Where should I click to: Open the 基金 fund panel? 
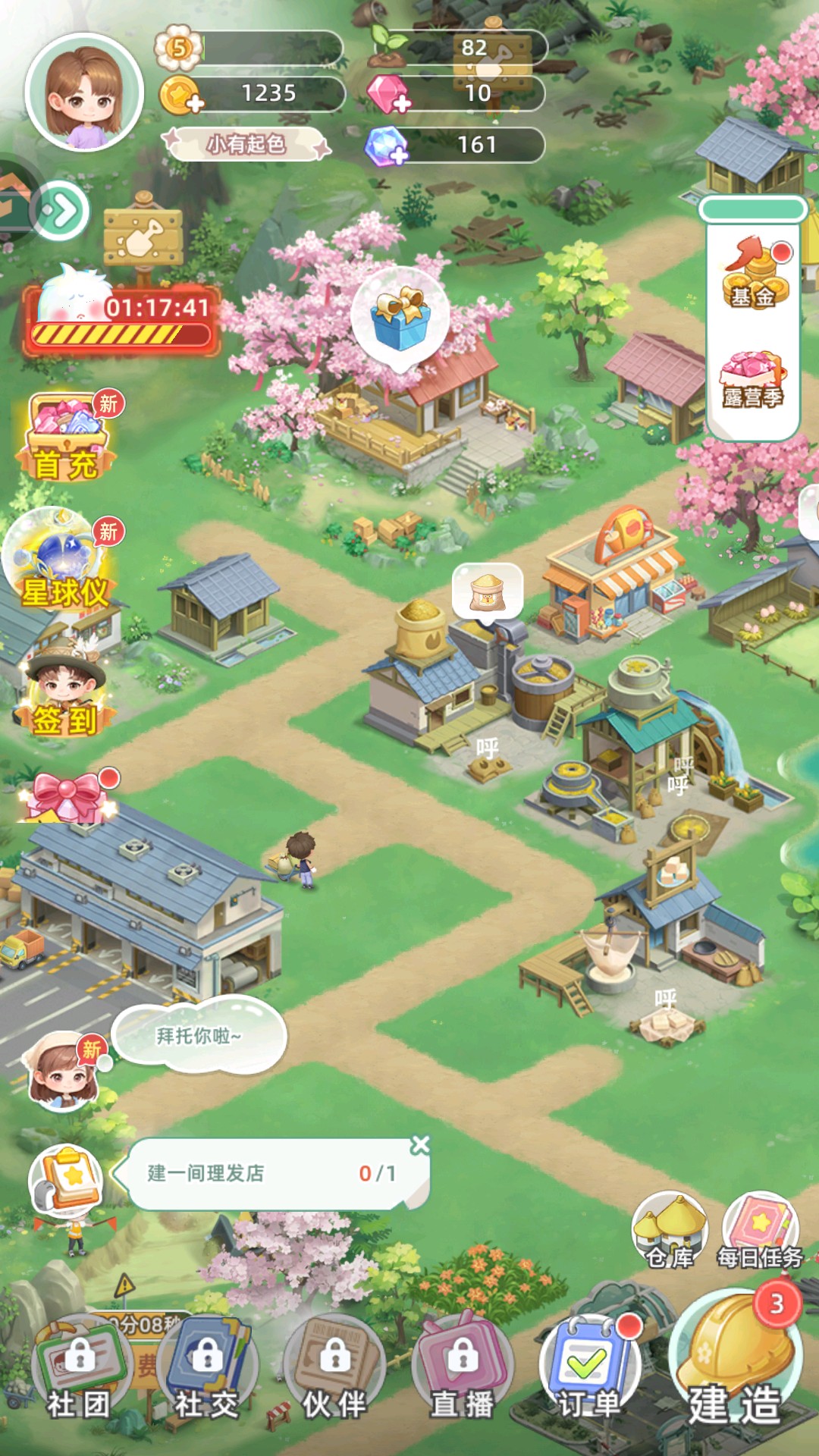pos(753,275)
